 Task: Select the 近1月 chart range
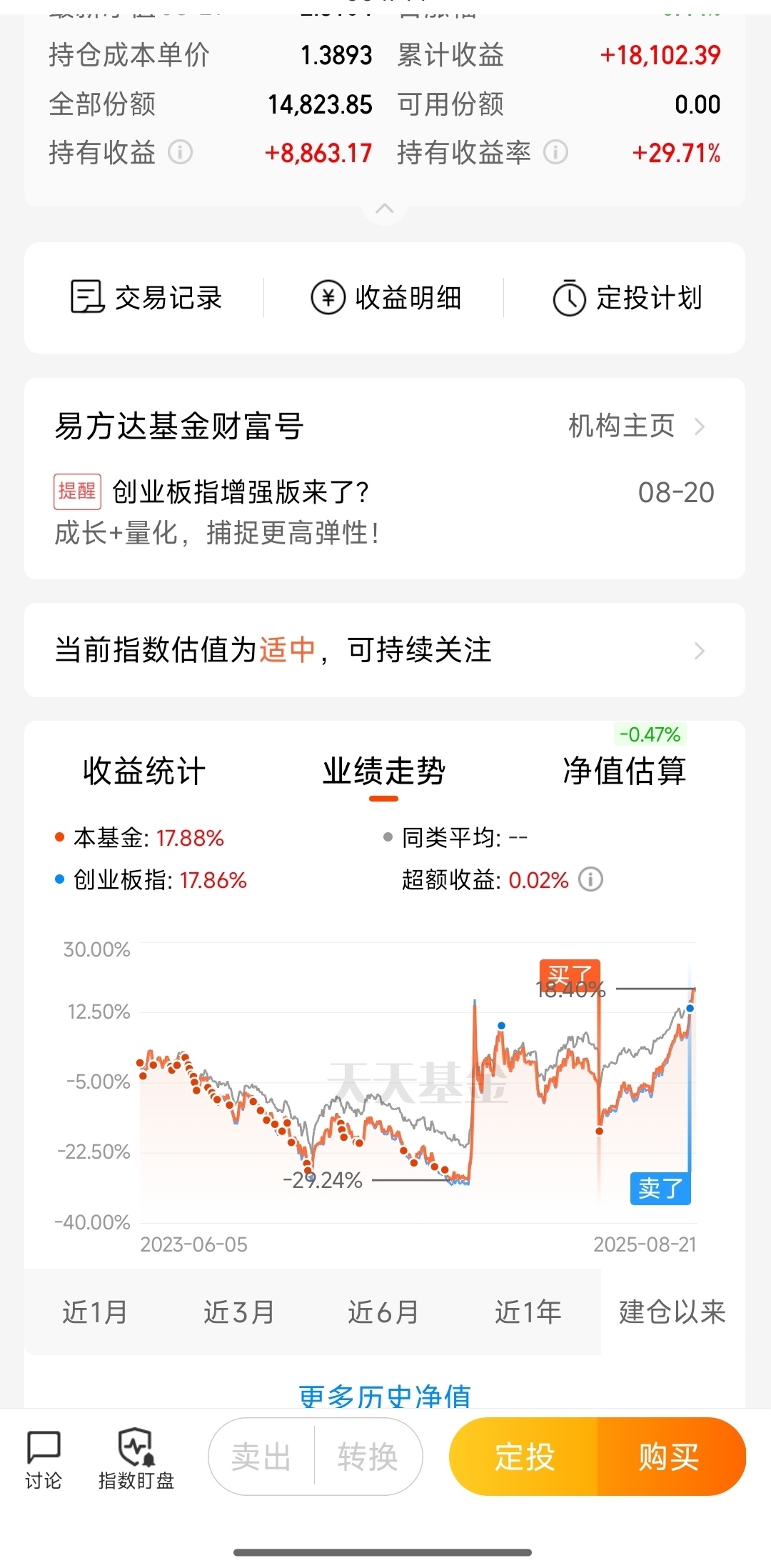pyautogui.click(x=95, y=1312)
